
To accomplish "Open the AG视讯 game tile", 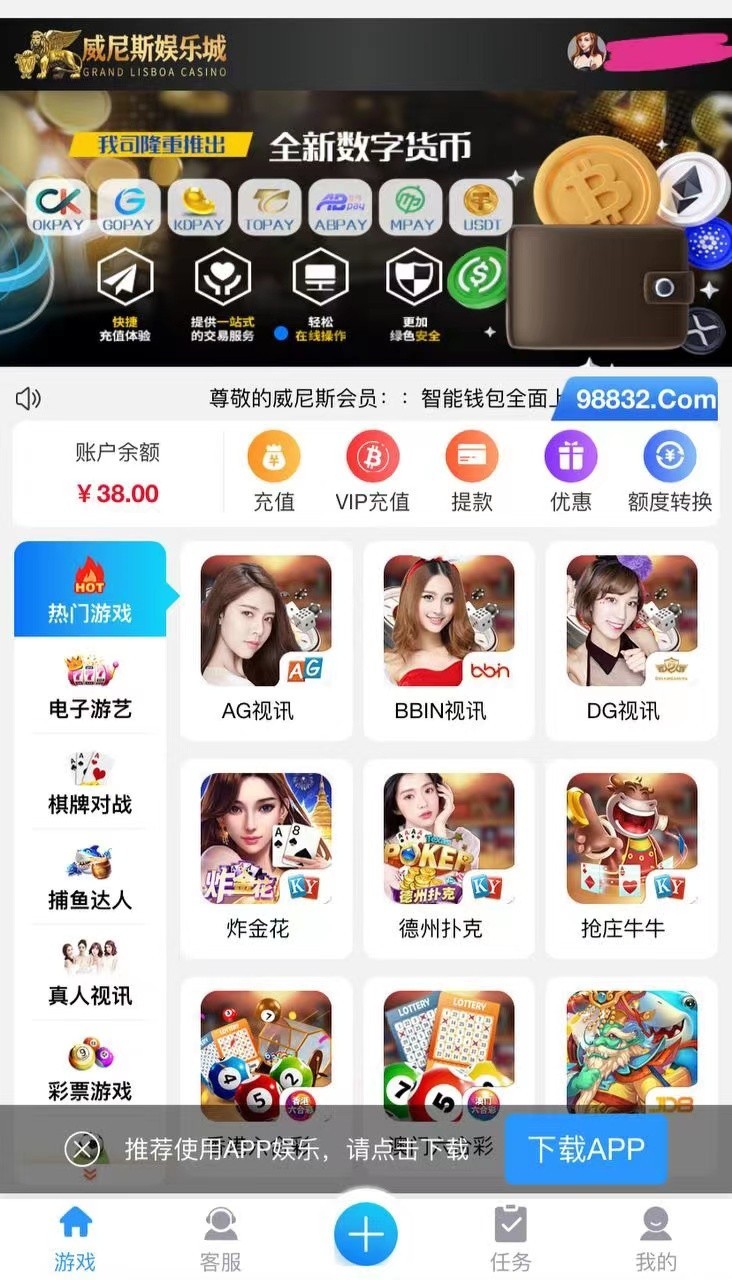I will coord(266,638).
